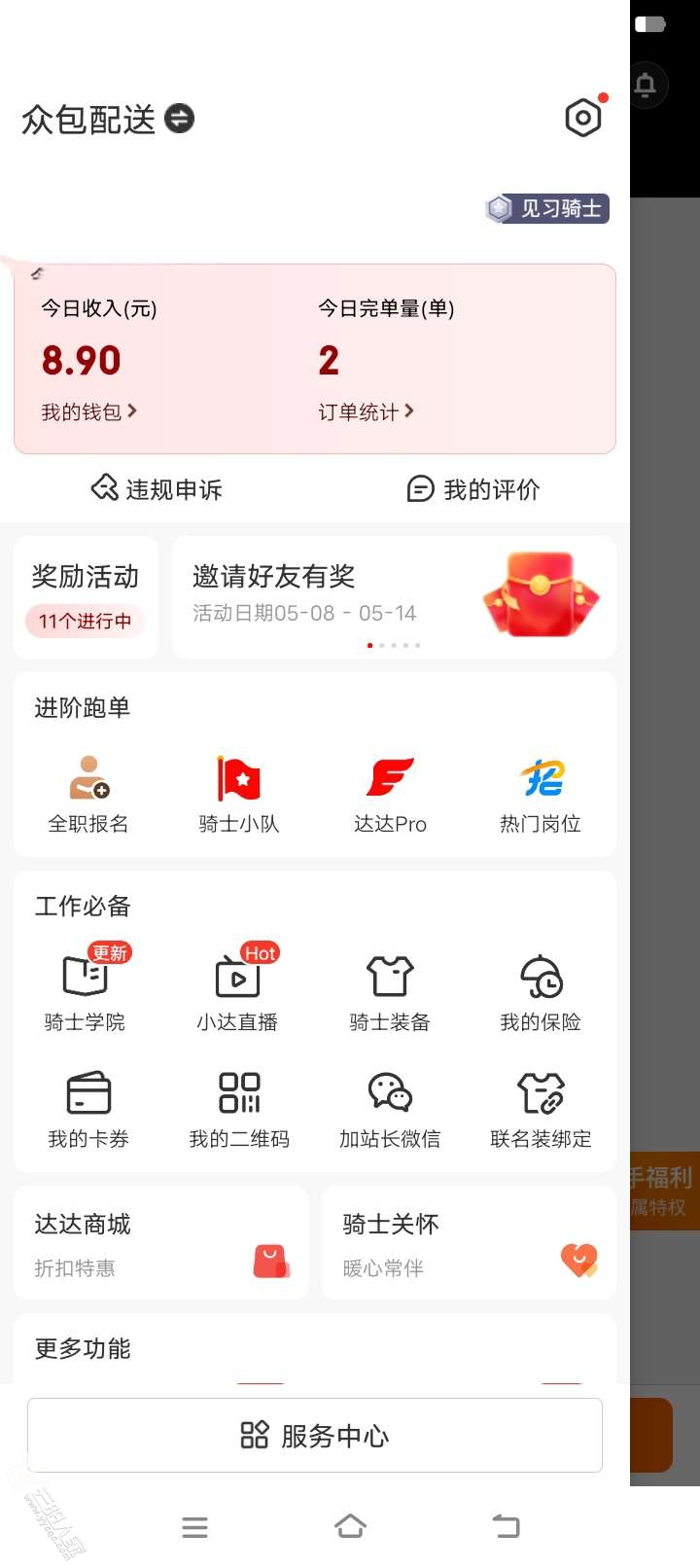
Task: Check 我的评价 reviews
Action: coord(473,488)
